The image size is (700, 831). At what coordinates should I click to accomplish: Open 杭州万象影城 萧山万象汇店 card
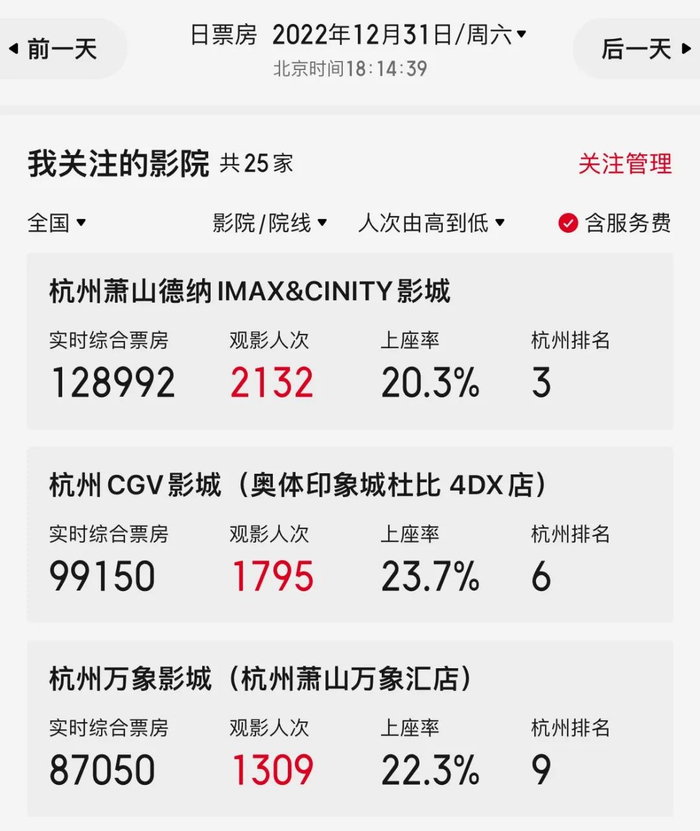coord(349,729)
